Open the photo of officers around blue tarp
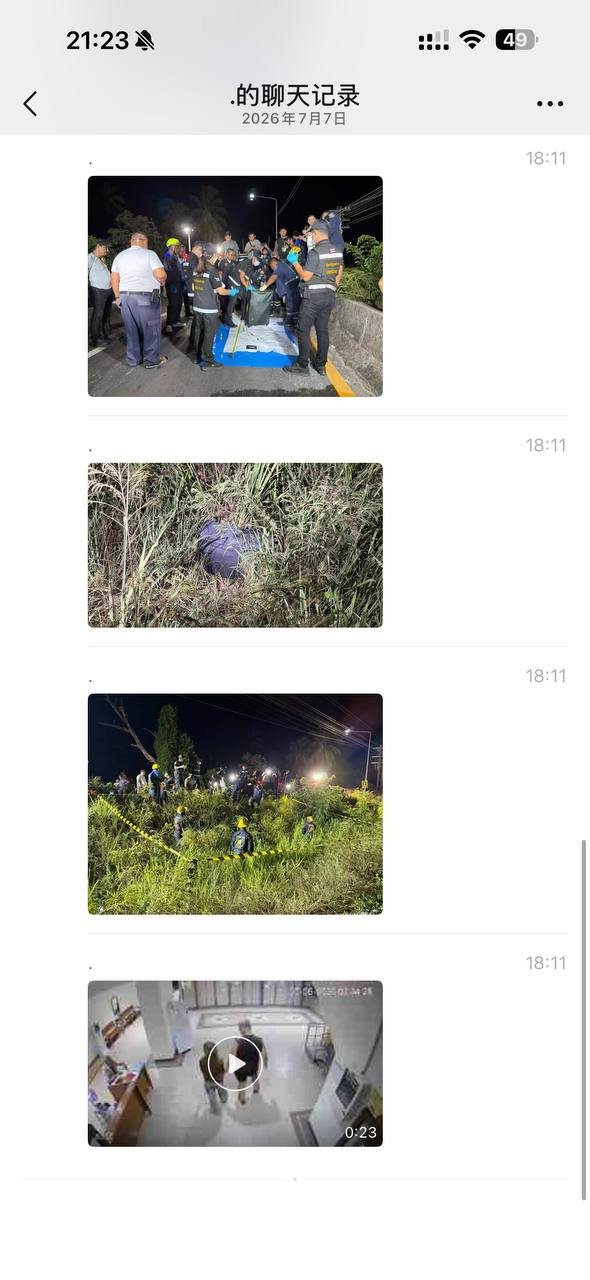This screenshot has height=1280, width=590. click(235, 286)
